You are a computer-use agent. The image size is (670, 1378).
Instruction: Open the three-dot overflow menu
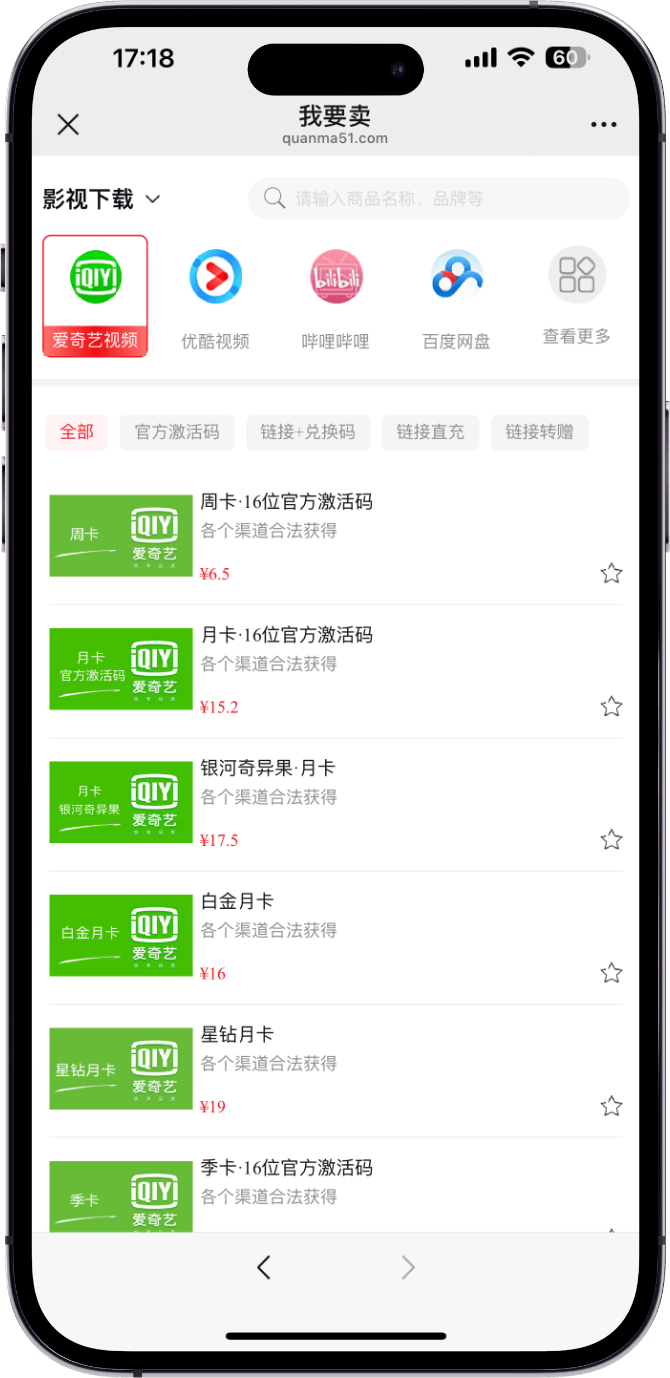pyautogui.click(x=604, y=125)
